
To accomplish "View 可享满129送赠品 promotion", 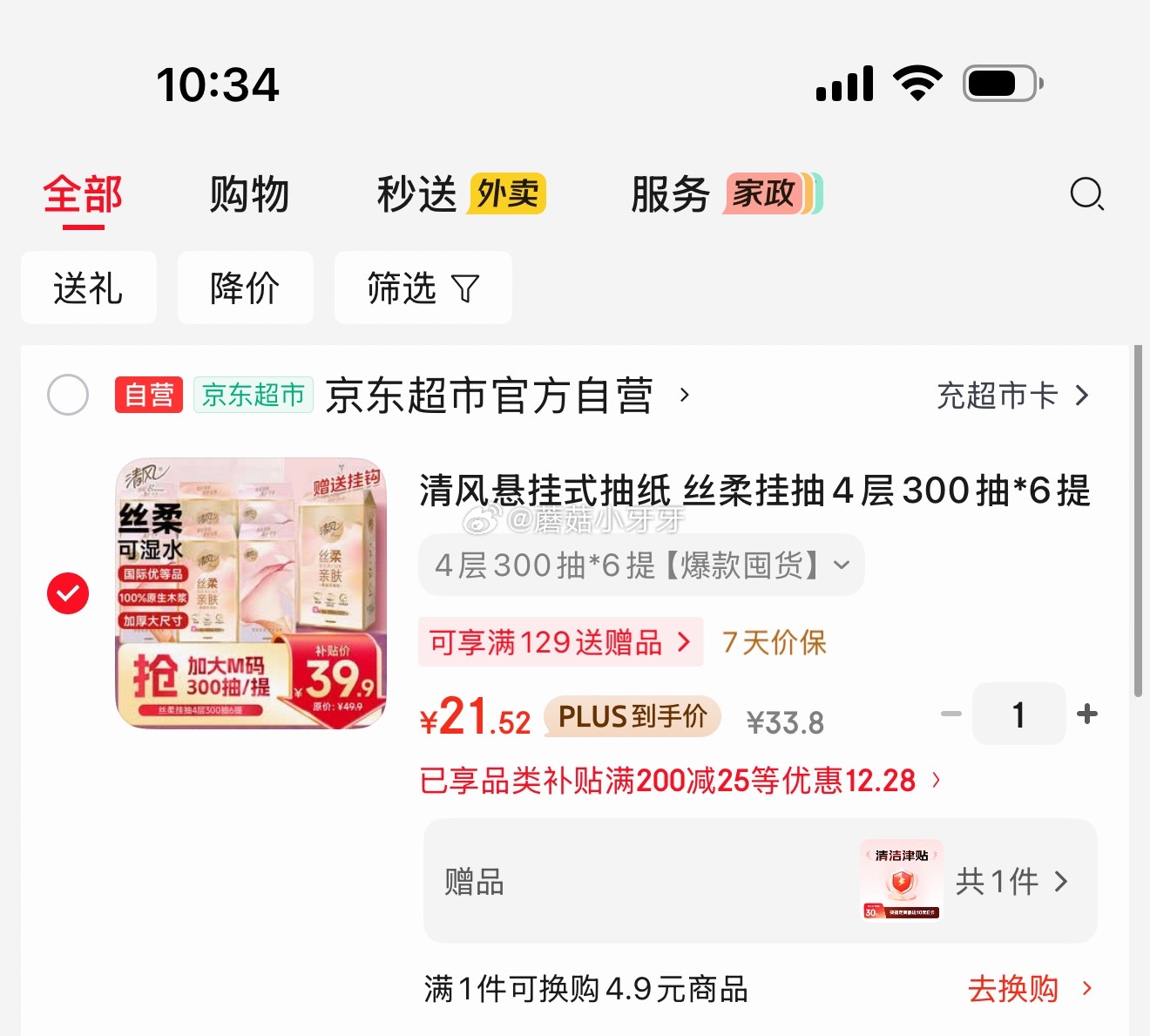I will (x=559, y=642).
